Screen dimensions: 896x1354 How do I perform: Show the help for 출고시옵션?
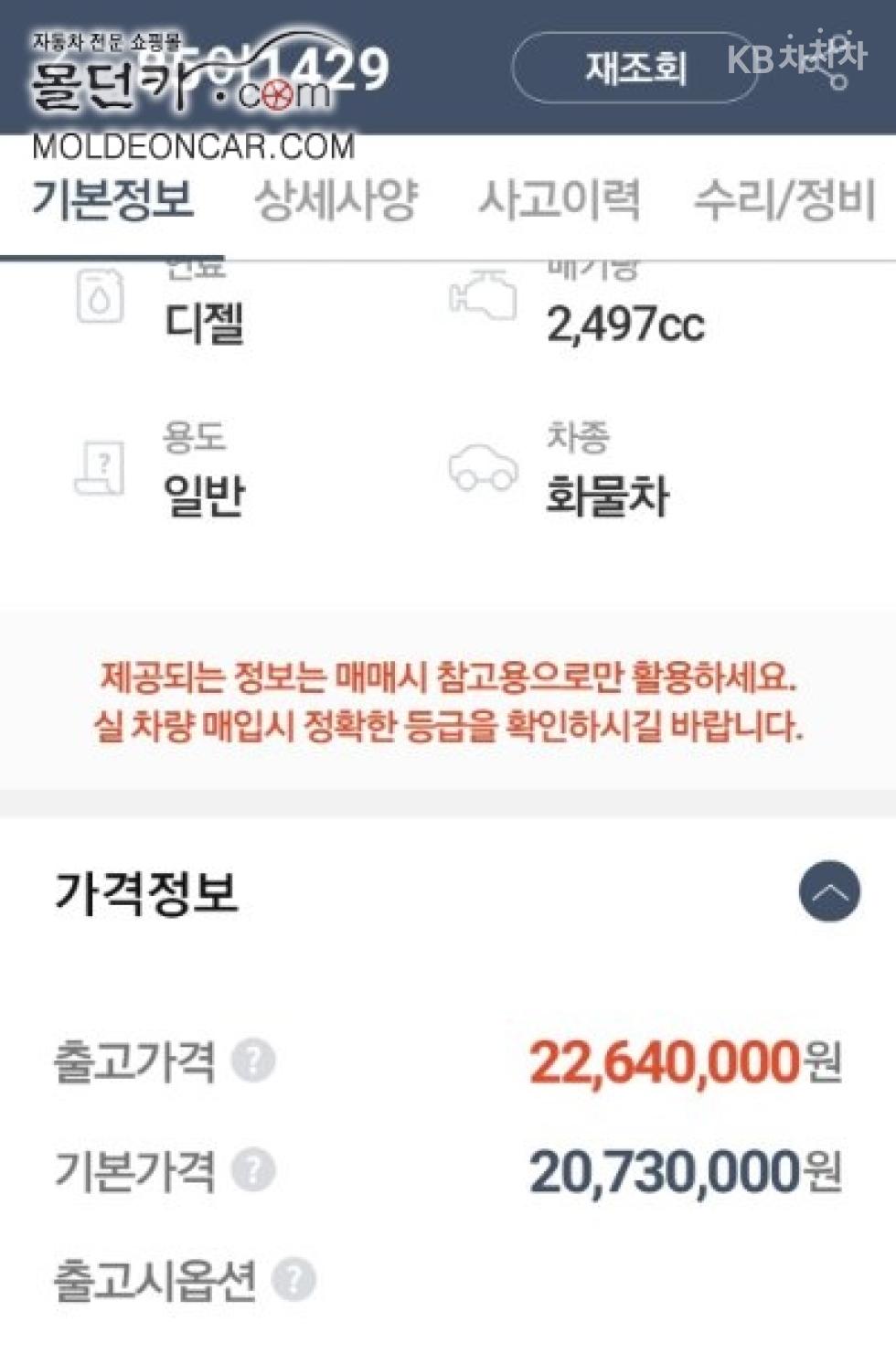pos(293,1280)
